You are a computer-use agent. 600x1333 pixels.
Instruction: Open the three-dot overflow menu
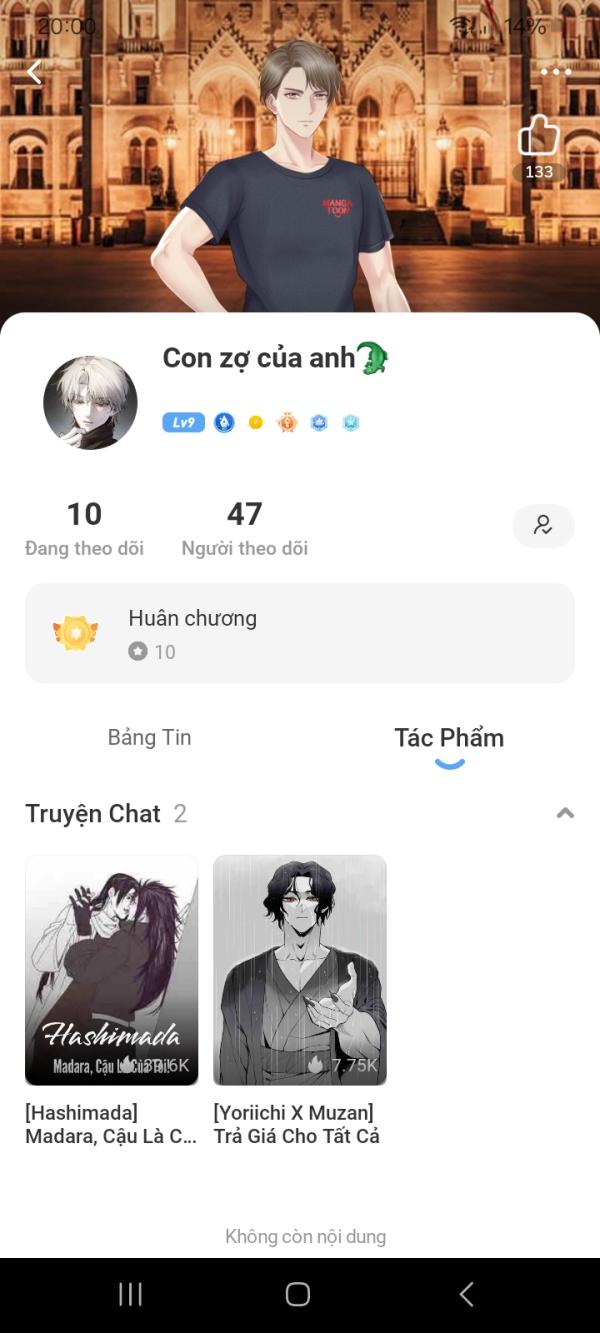(x=555, y=72)
